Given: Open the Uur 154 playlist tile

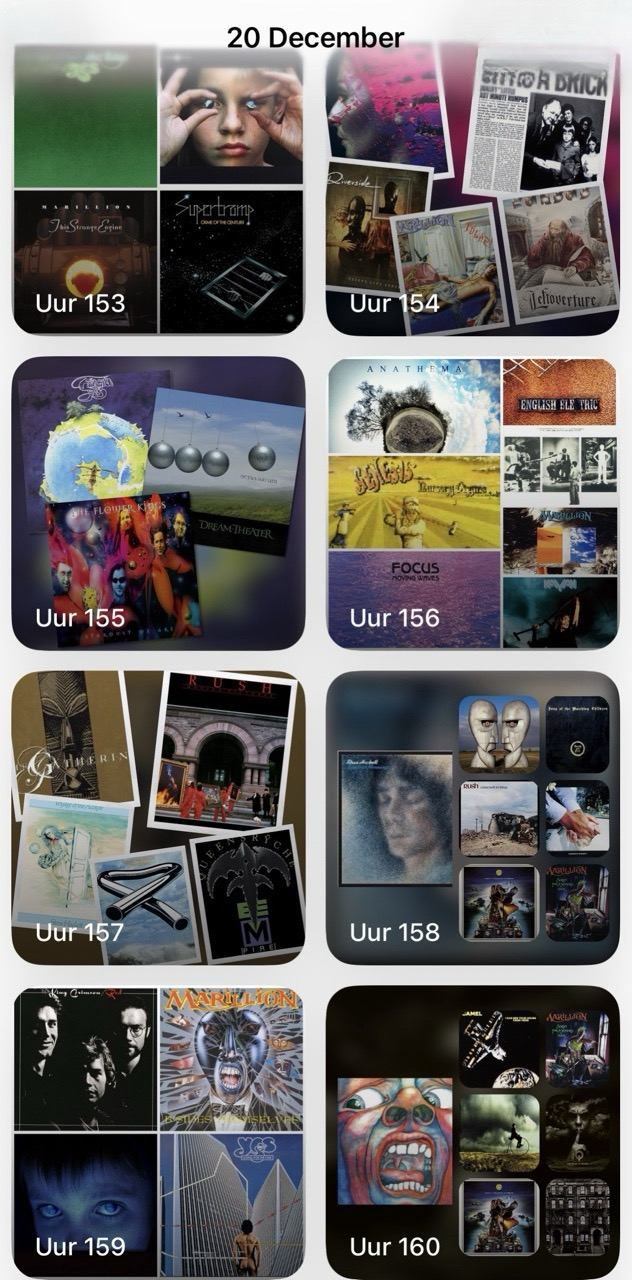Looking at the screenshot, I should (x=473, y=190).
